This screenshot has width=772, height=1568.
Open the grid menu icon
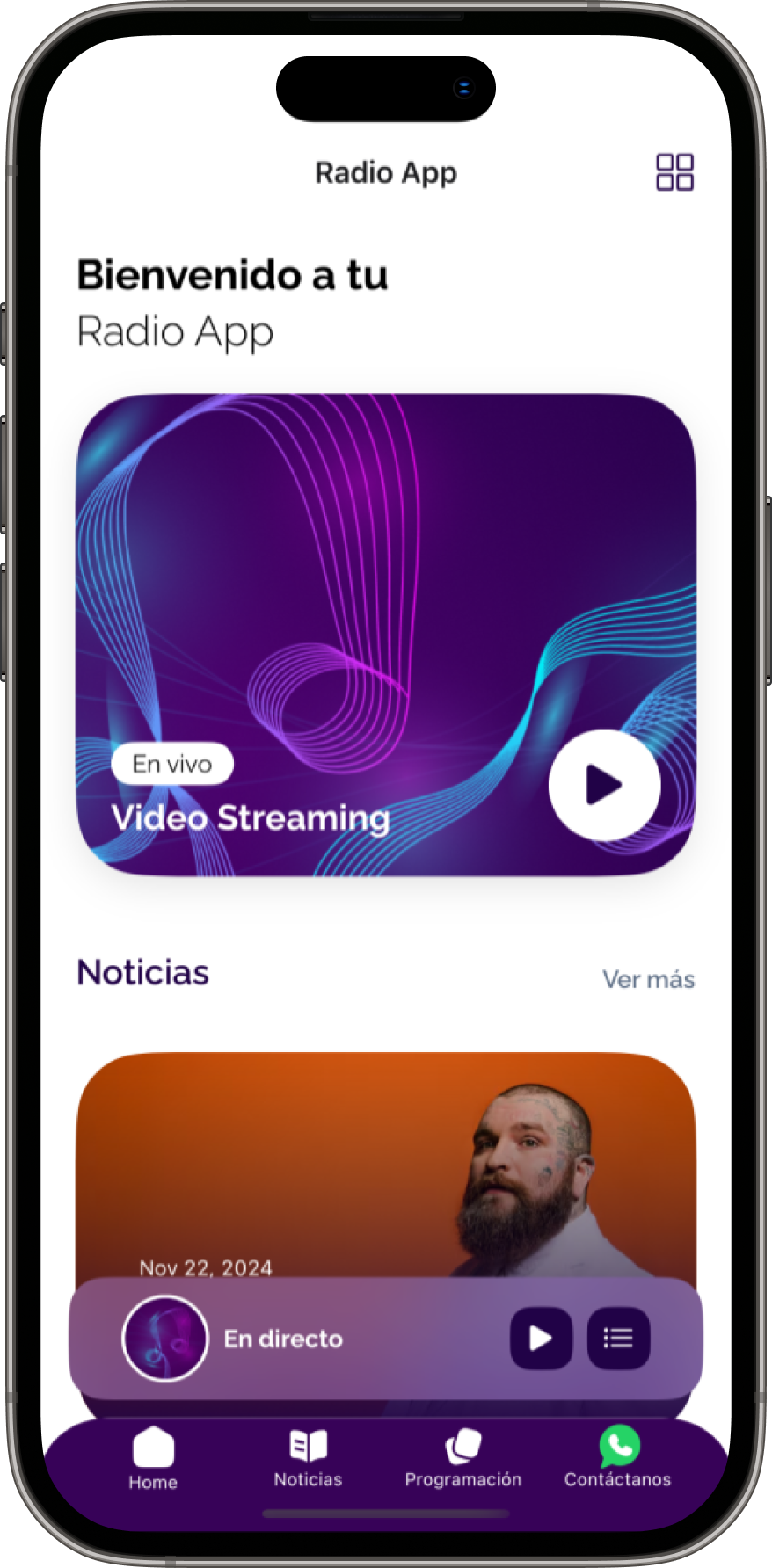674,172
